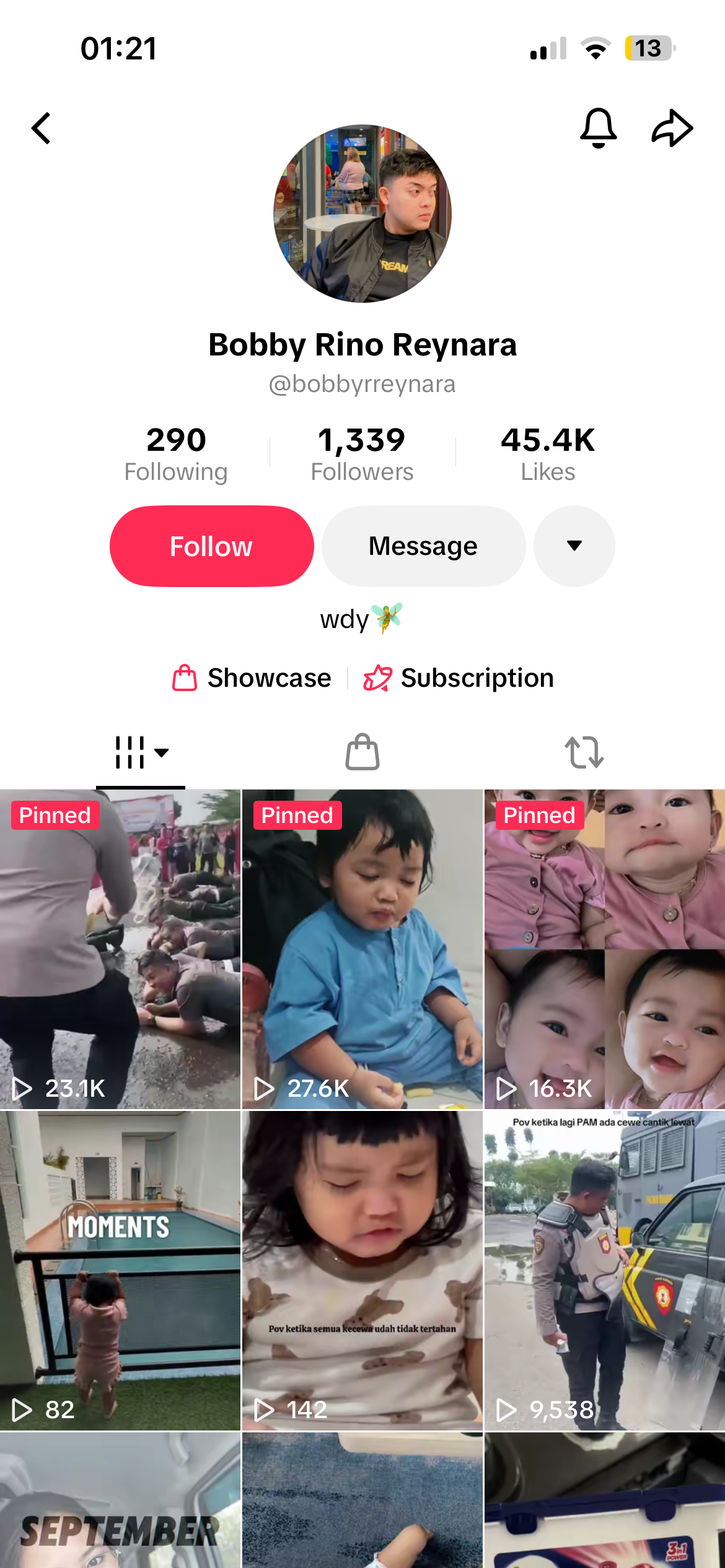The width and height of the screenshot is (725, 1568).
Task: Open the video with 142 views
Action: tap(362, 1271)
